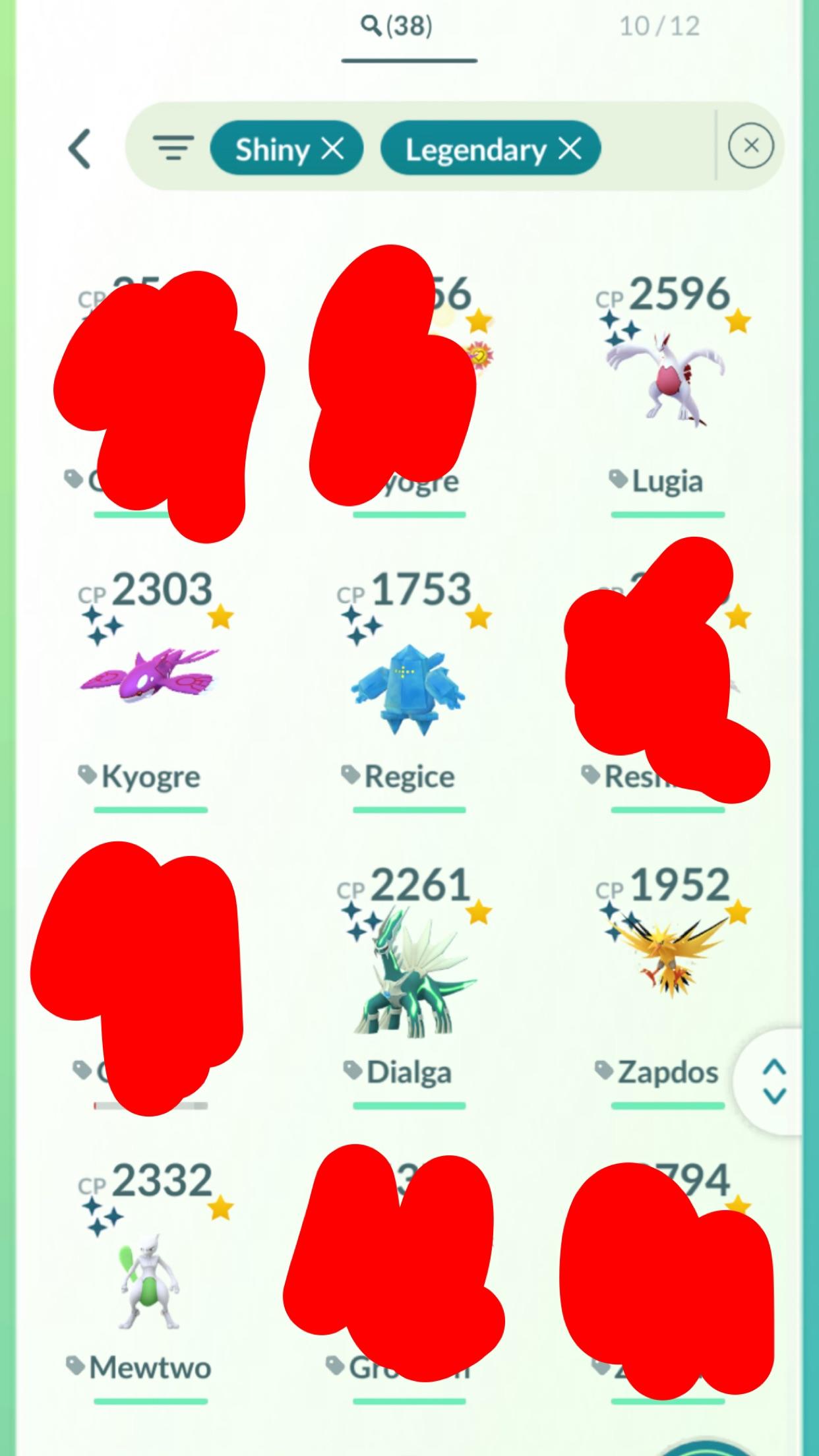Select the search results (38) tab

pyautogui.click(x=397, y=26)
